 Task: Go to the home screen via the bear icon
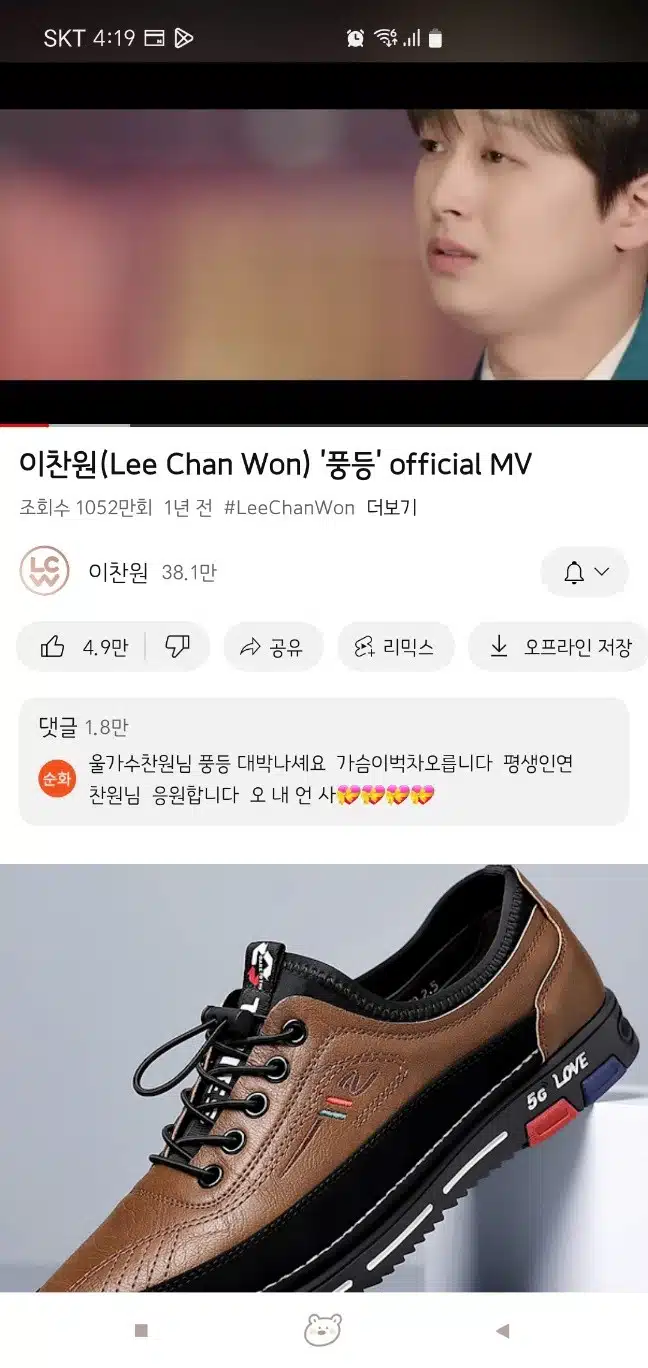coord(323,1330)
